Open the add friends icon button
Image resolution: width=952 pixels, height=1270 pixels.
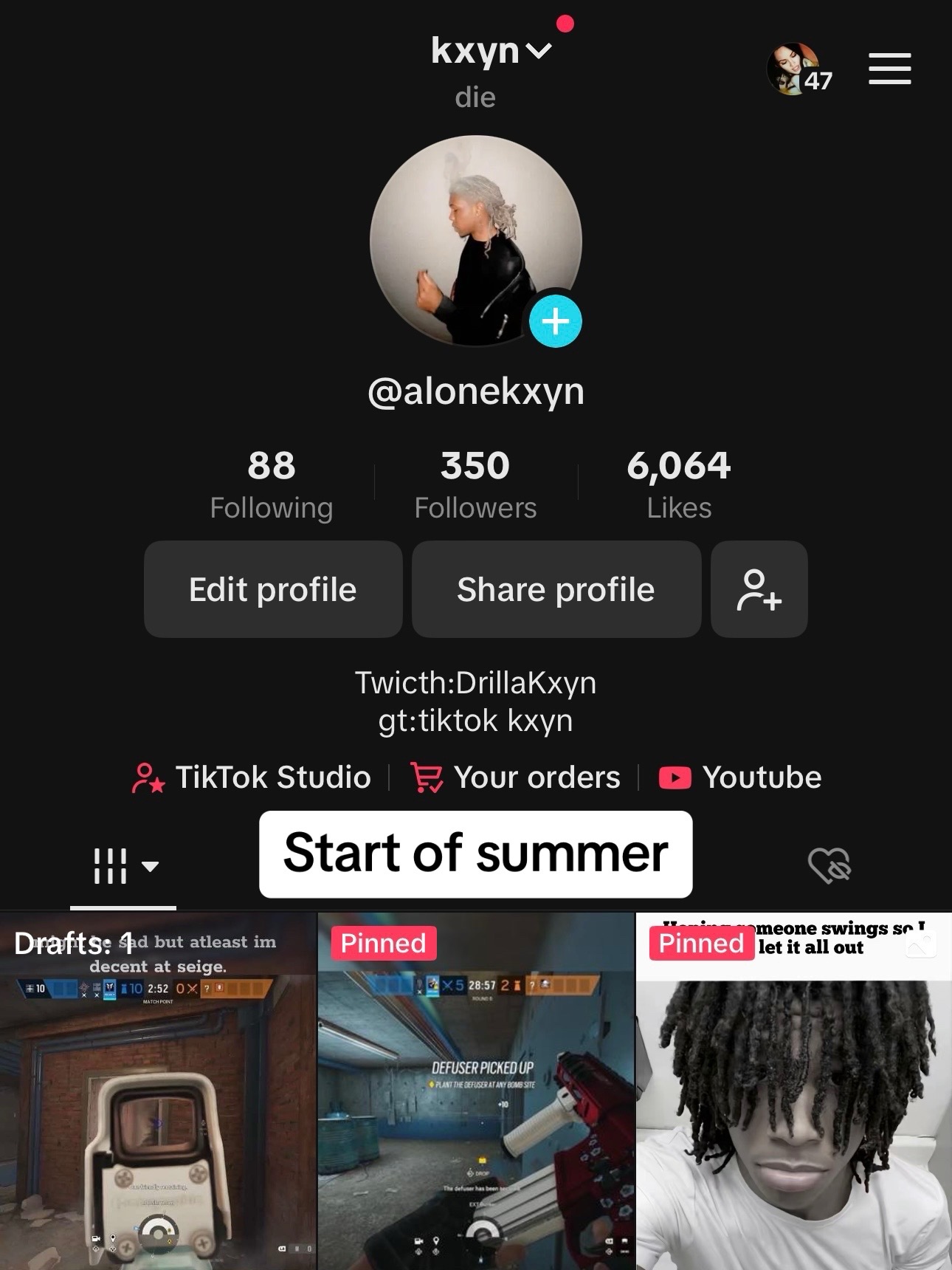pyautogui.click(x=759, y=589)
